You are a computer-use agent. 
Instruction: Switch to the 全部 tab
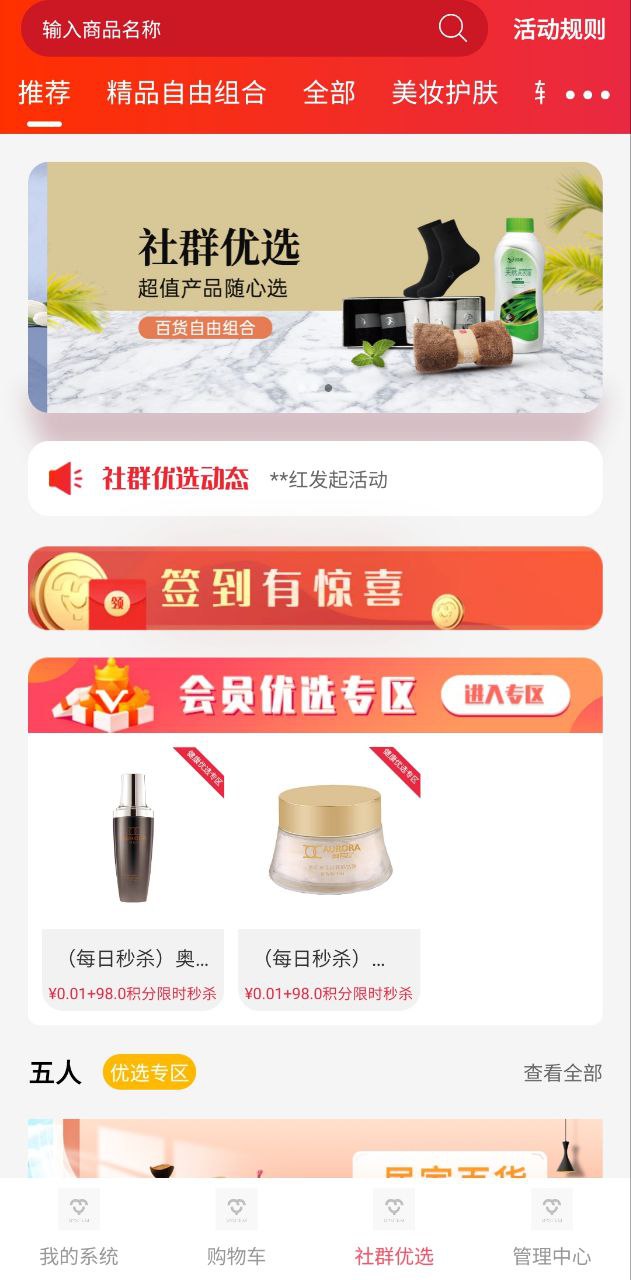pos(329,93)
